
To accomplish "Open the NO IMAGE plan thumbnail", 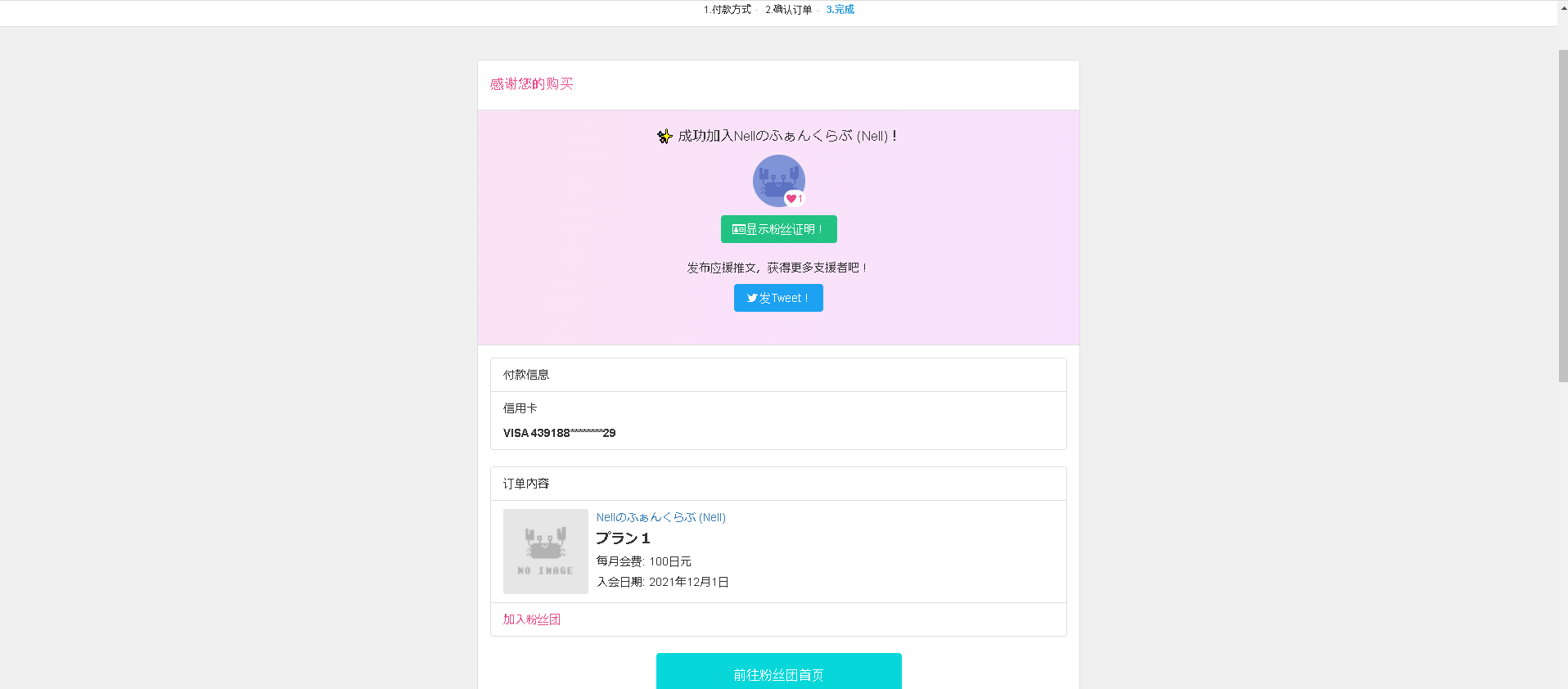I will point(545,551).
